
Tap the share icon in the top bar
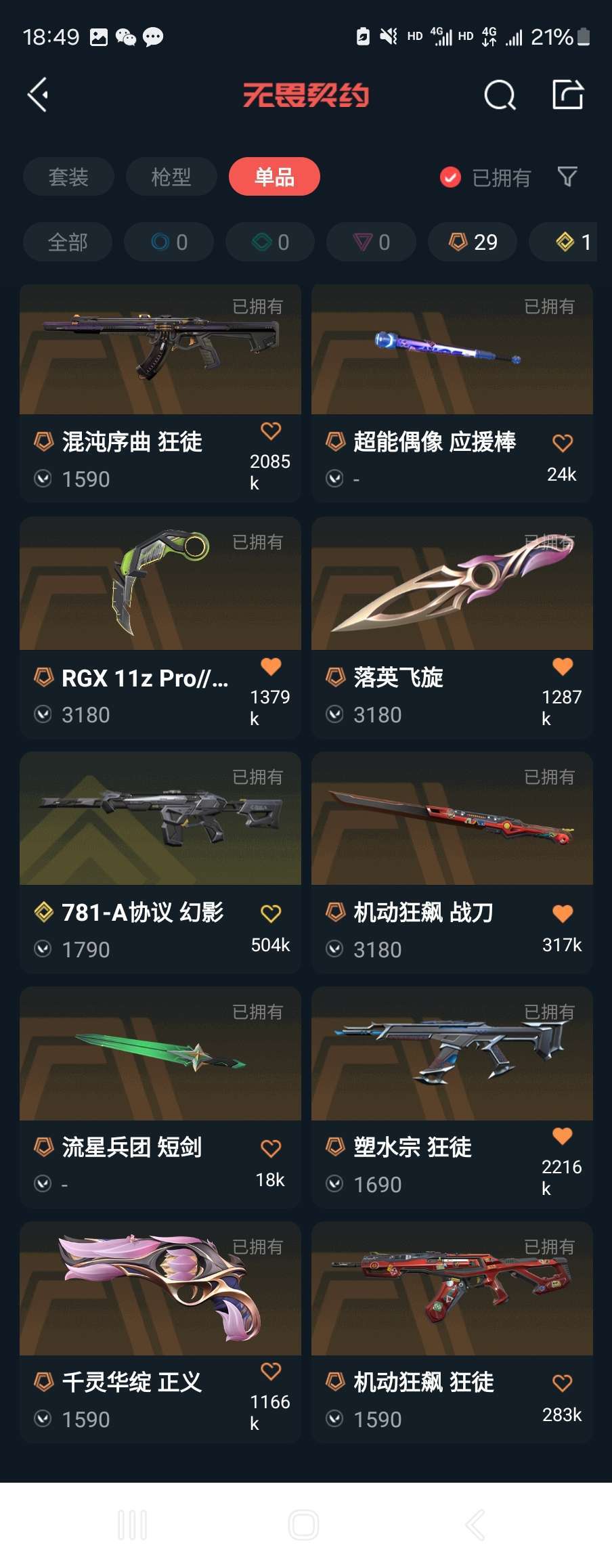[568, 94]
